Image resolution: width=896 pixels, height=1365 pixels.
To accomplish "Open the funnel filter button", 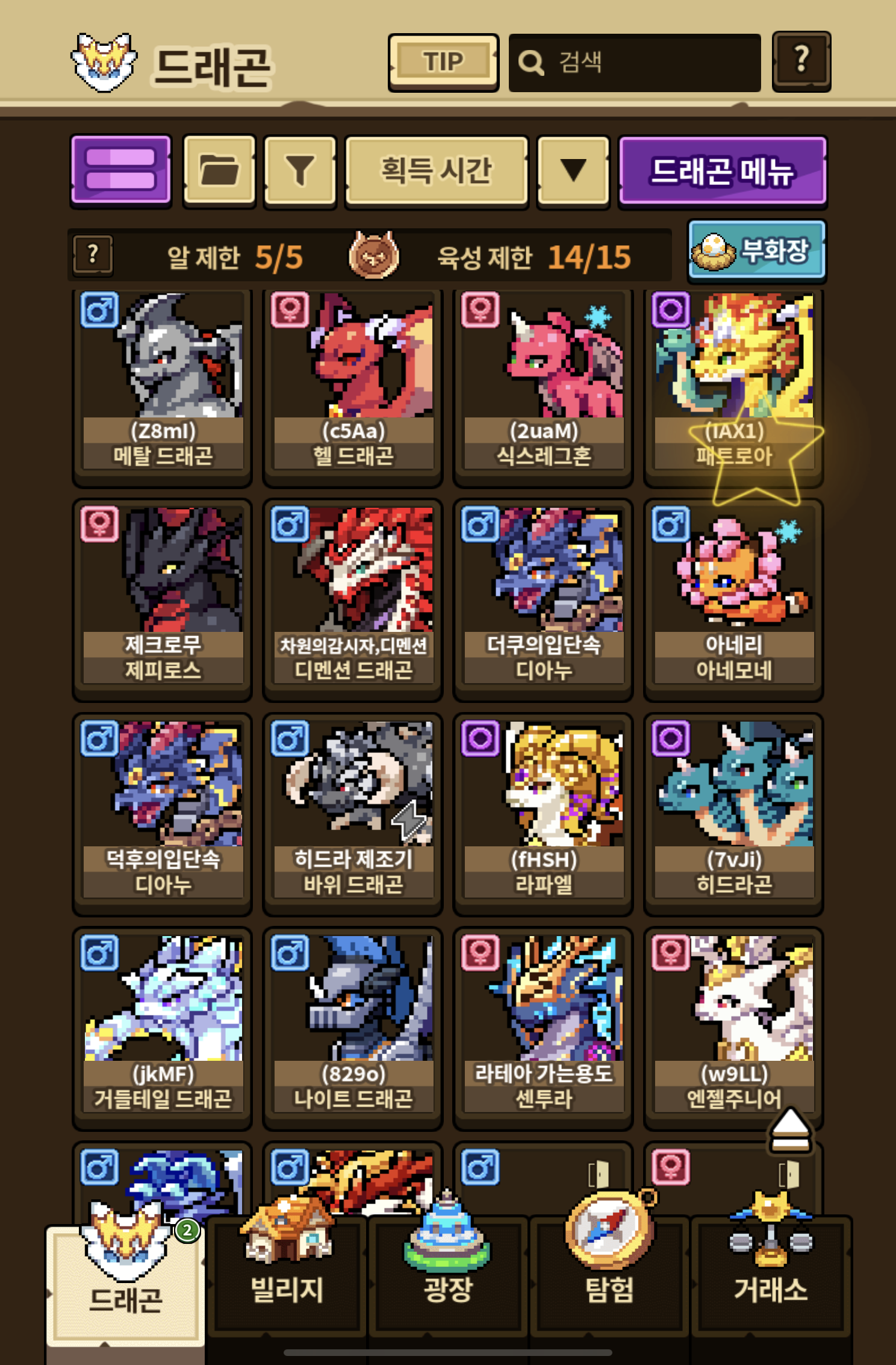I will tap(300, 171).
